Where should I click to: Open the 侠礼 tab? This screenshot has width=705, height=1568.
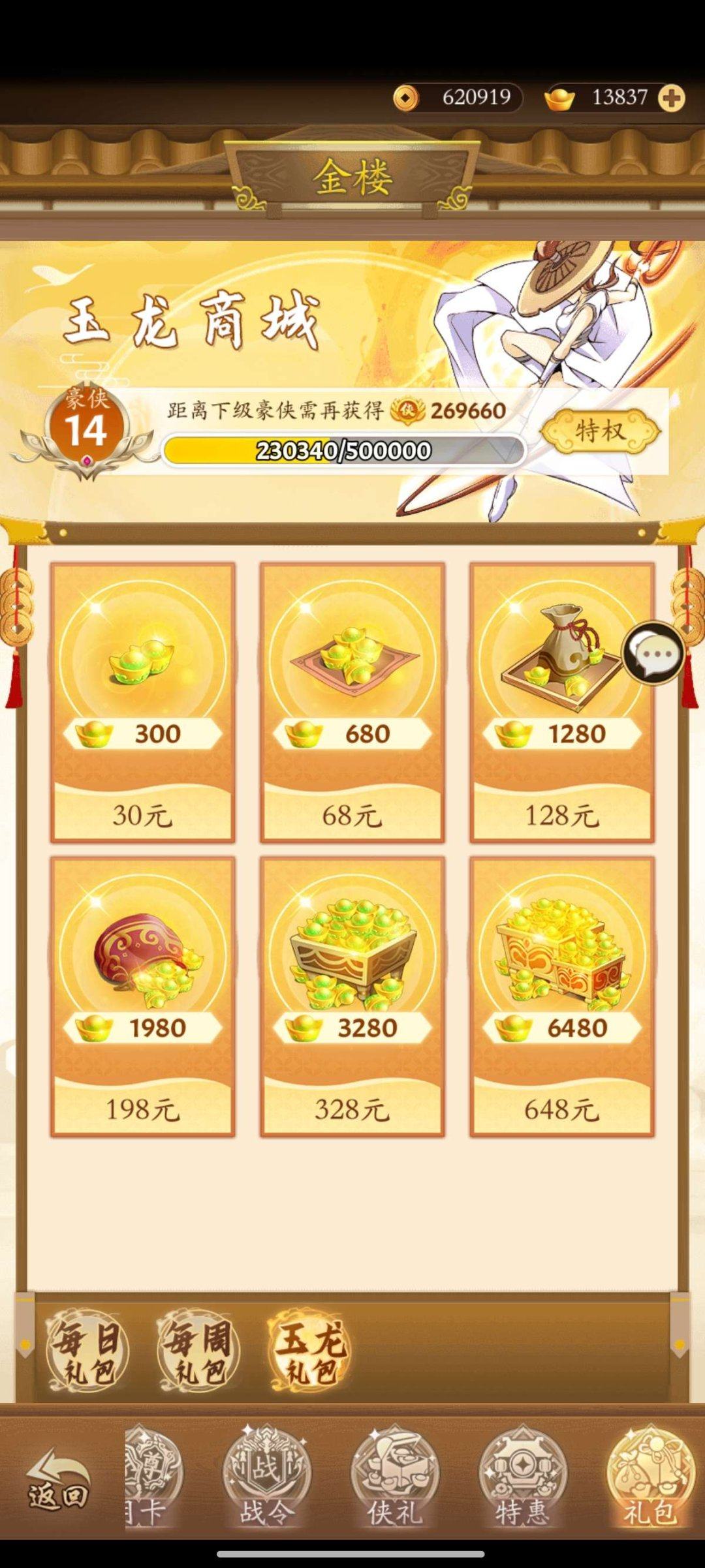(x=394, y=1478)
